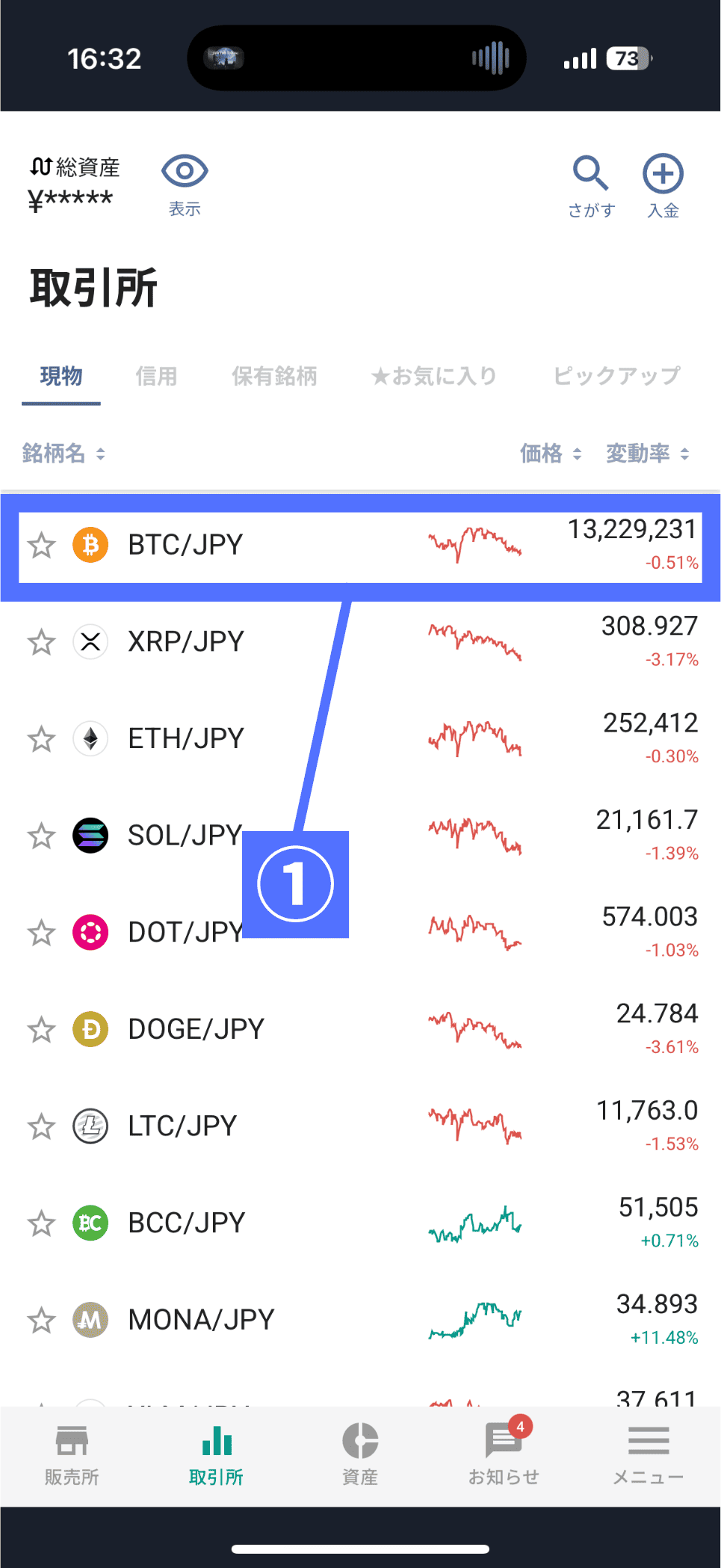
Task: Open the DOGE/JPY trading pair
Action: (196, 1029)
